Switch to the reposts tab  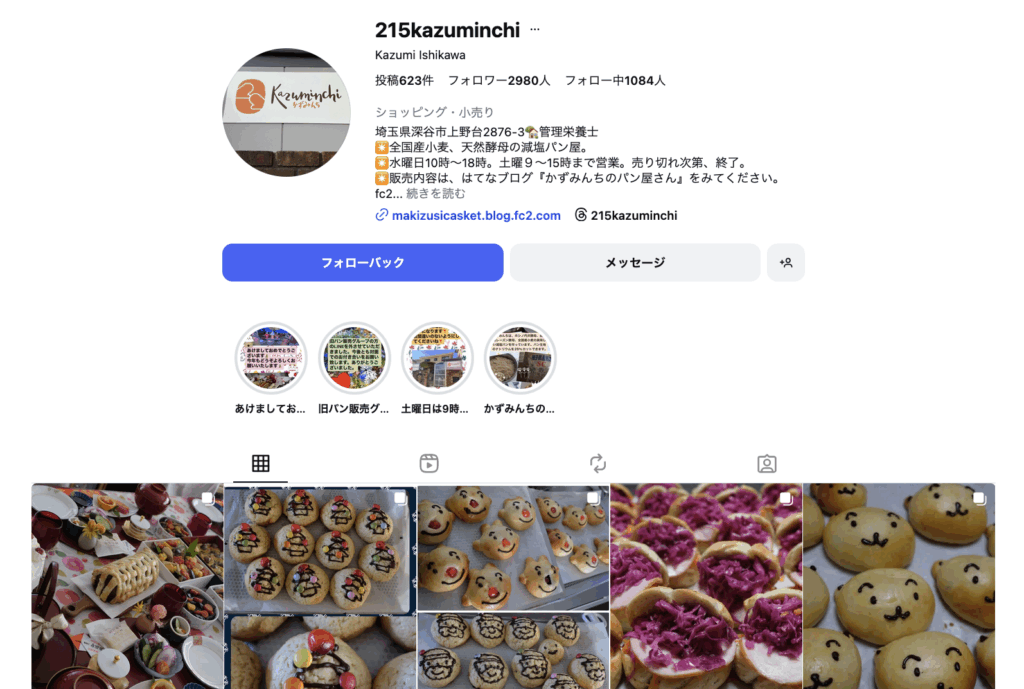click(x=598, y=463)
